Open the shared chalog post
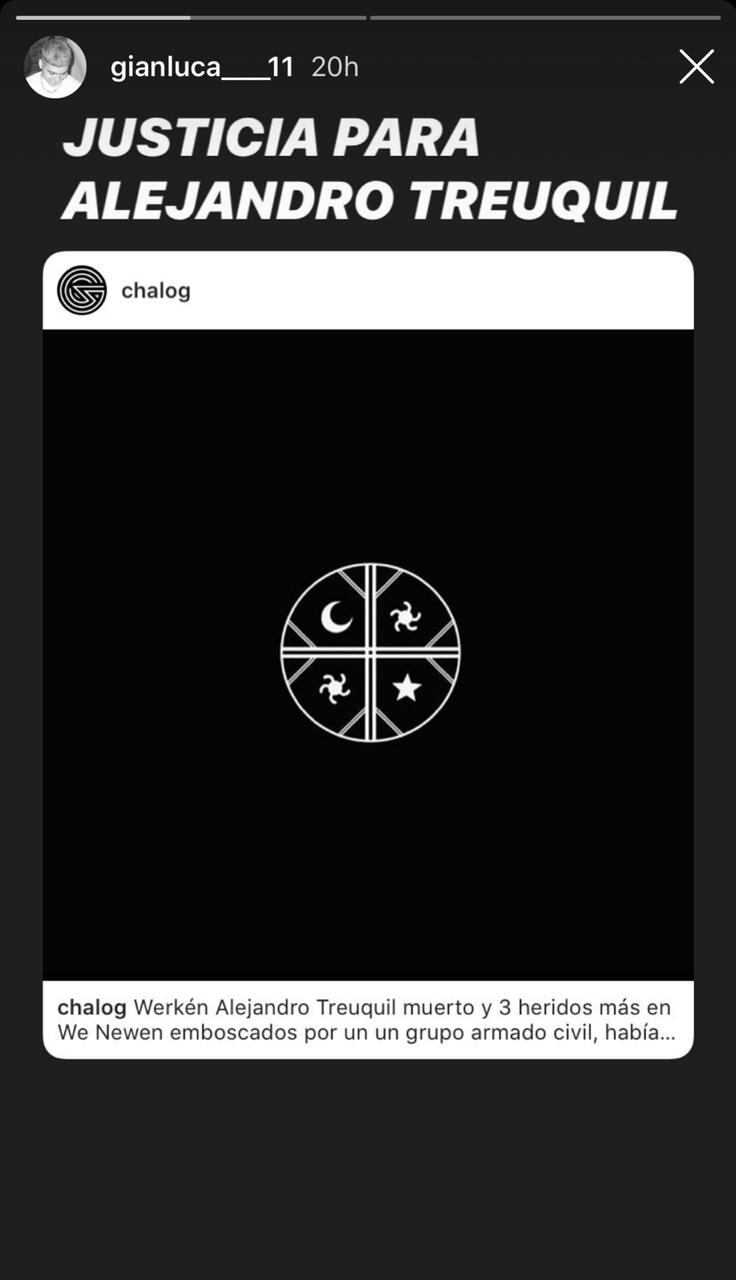This screenshot has height=1280, width=736. tap(368, 653)
